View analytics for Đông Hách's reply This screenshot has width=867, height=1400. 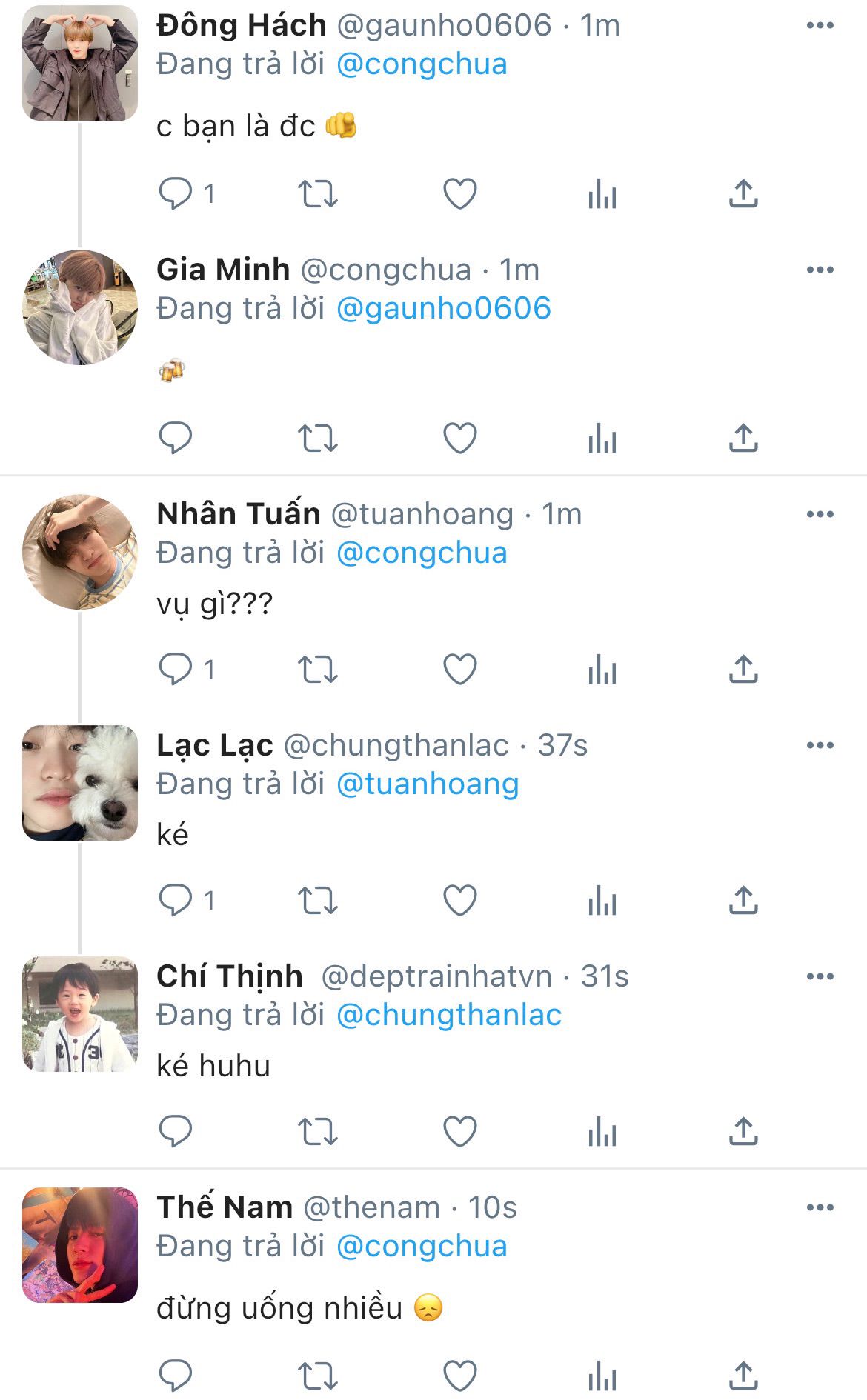pos(602,194)
